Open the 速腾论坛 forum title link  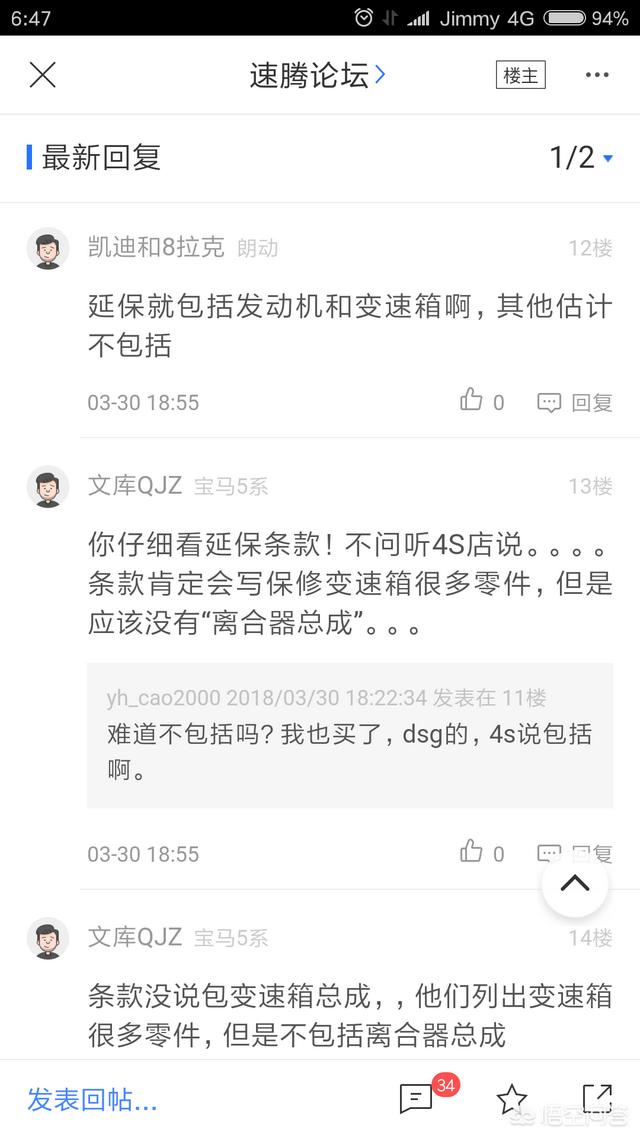pos(317,75)
